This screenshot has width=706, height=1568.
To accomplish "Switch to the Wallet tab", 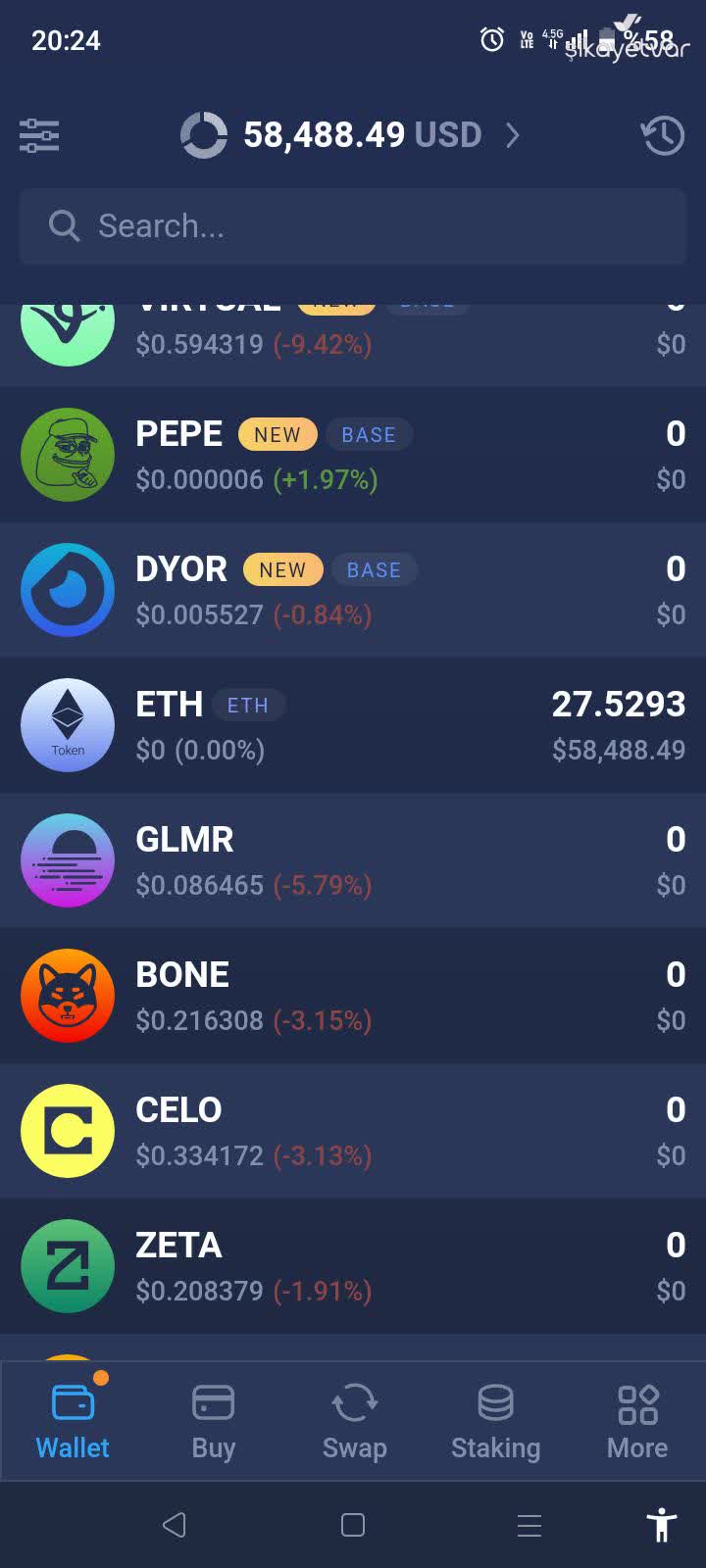I will [x=72, y=1421].
